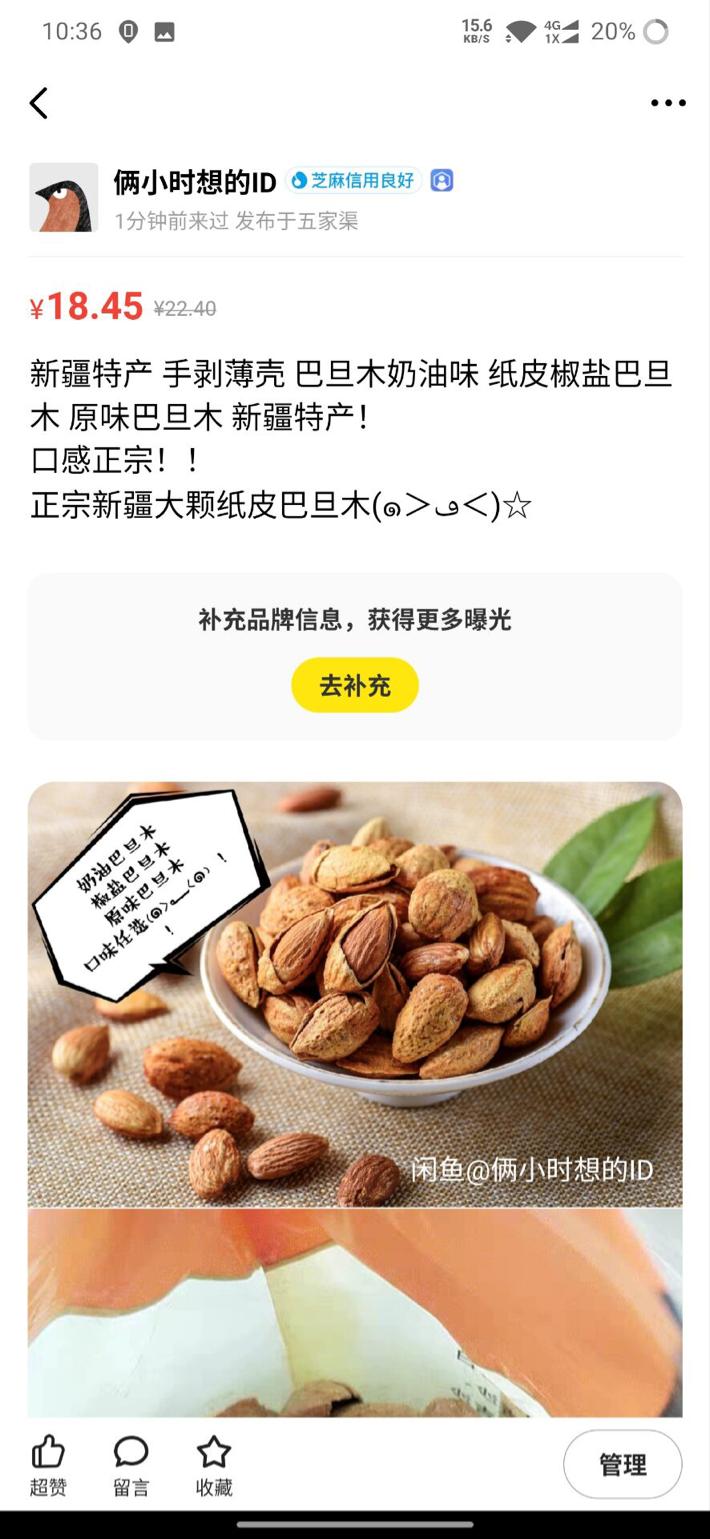View the 芝麻信用良好 credit badge
Viewport: 710px width, 1539px height.
pos(353,181)
